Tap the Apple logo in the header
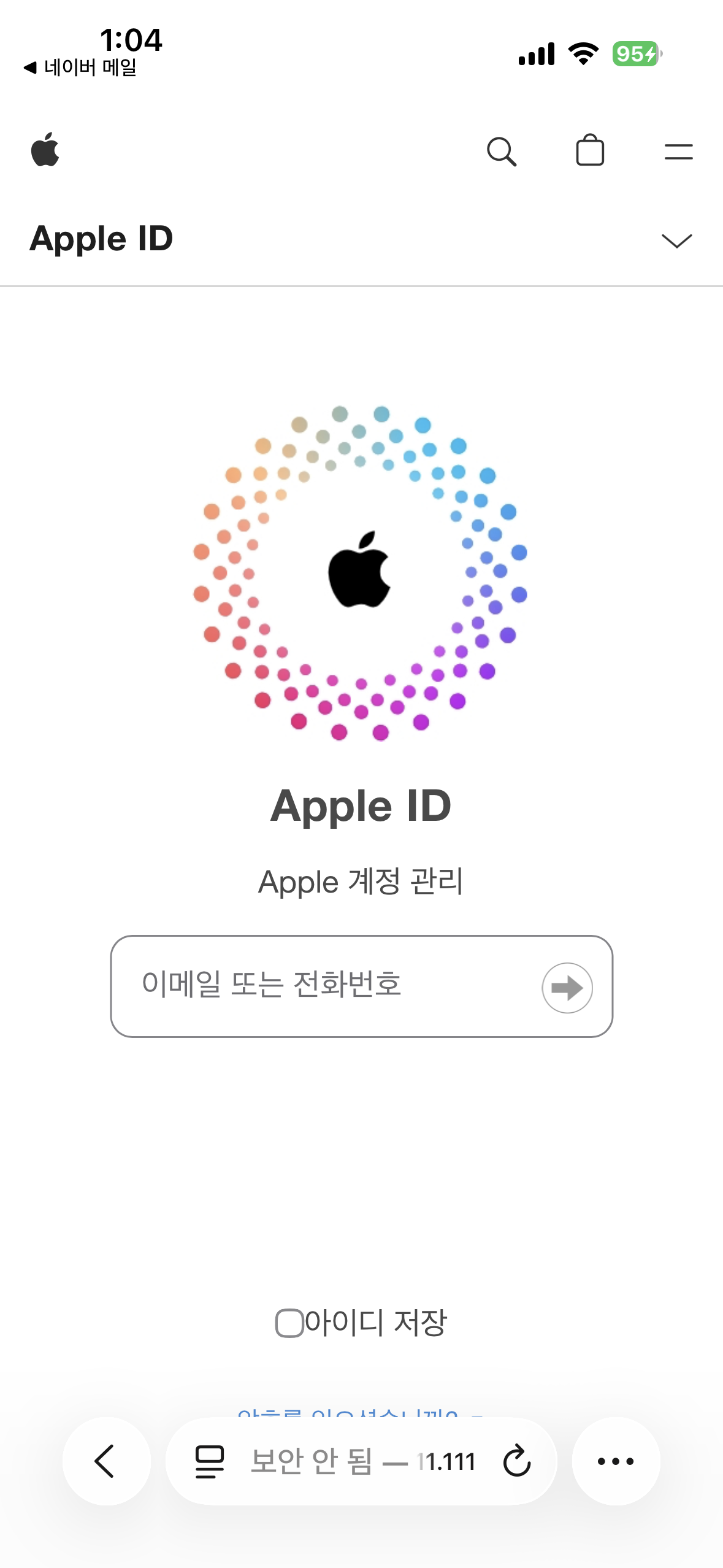The height and width of the screenshot is (1568, 723). click(x=45, y=150)
